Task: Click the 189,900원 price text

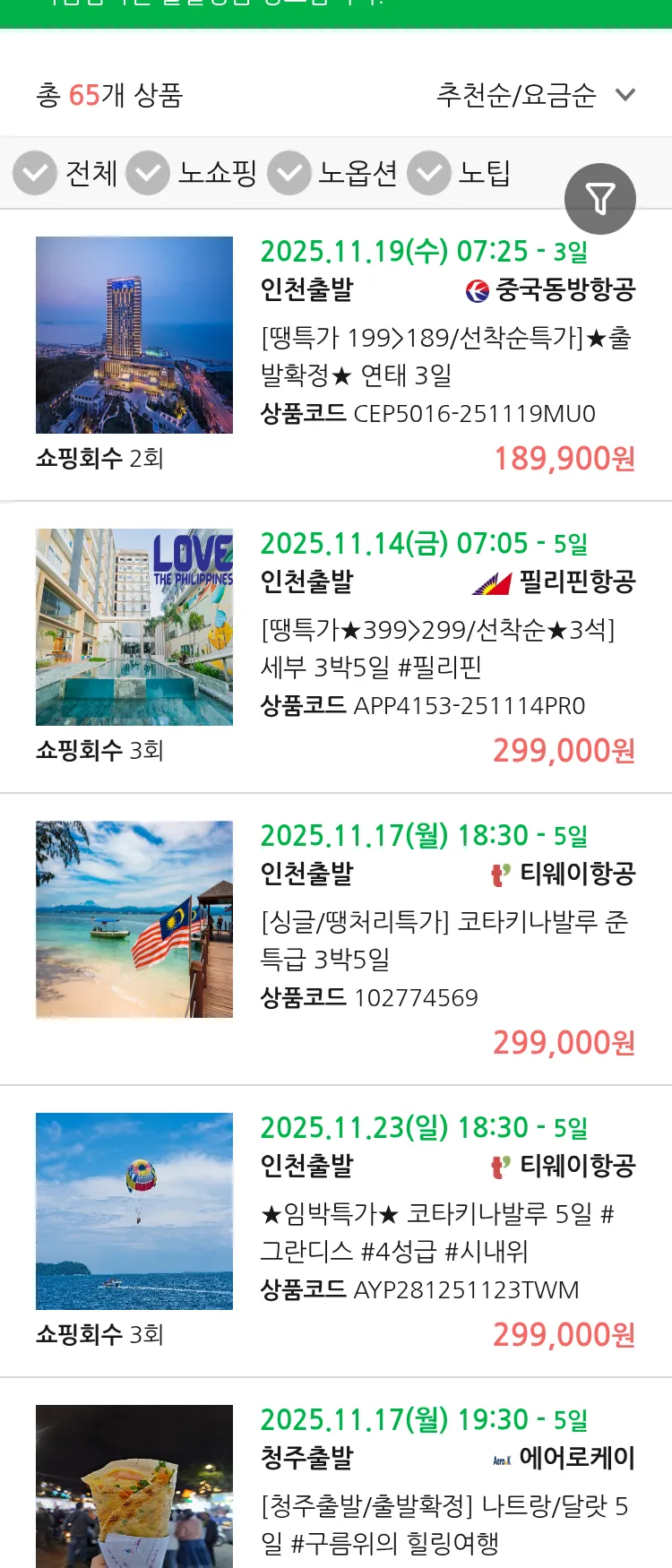Action: click(564, 457)
